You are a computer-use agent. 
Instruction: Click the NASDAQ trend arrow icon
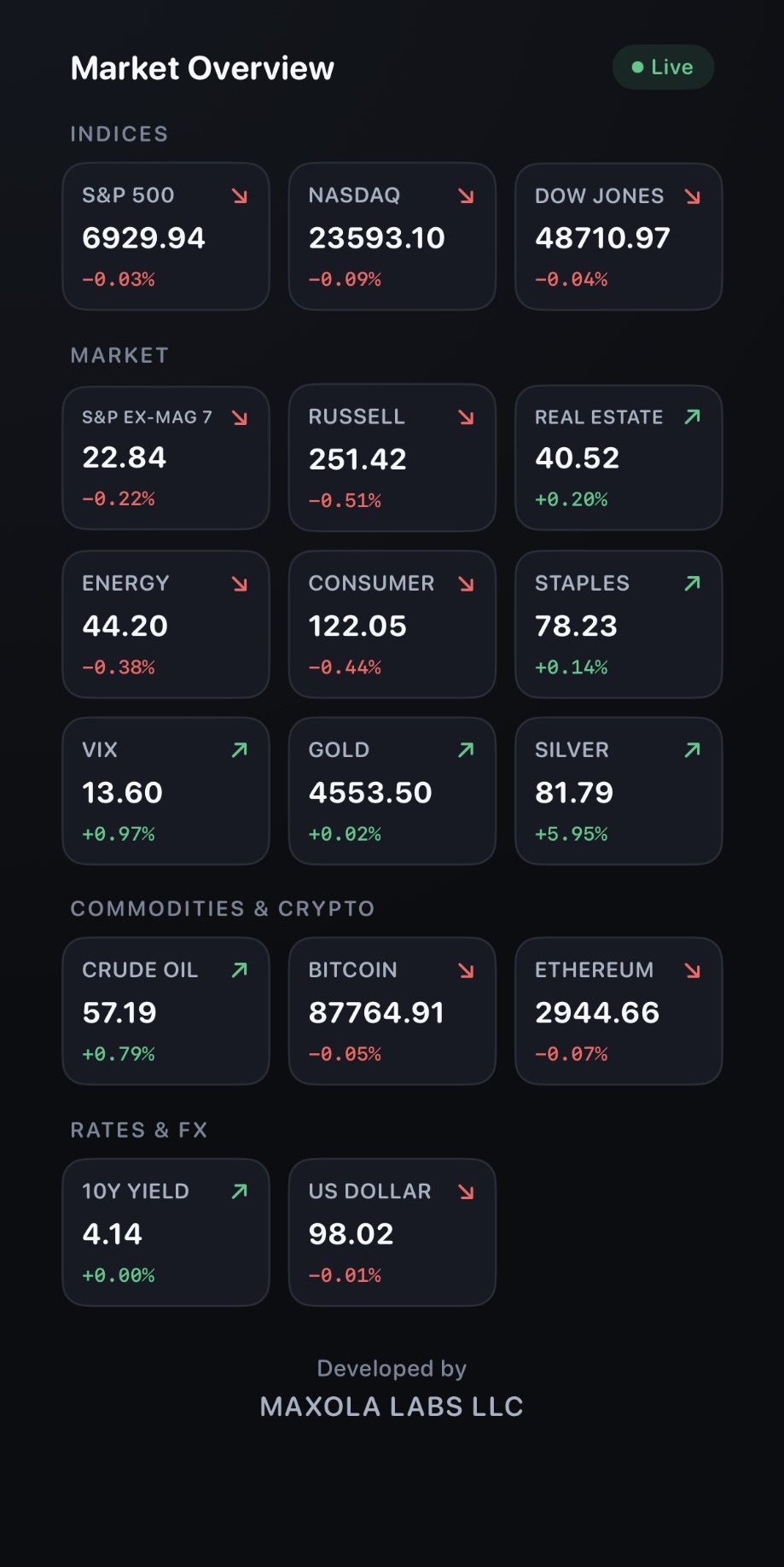pos(465,195)
